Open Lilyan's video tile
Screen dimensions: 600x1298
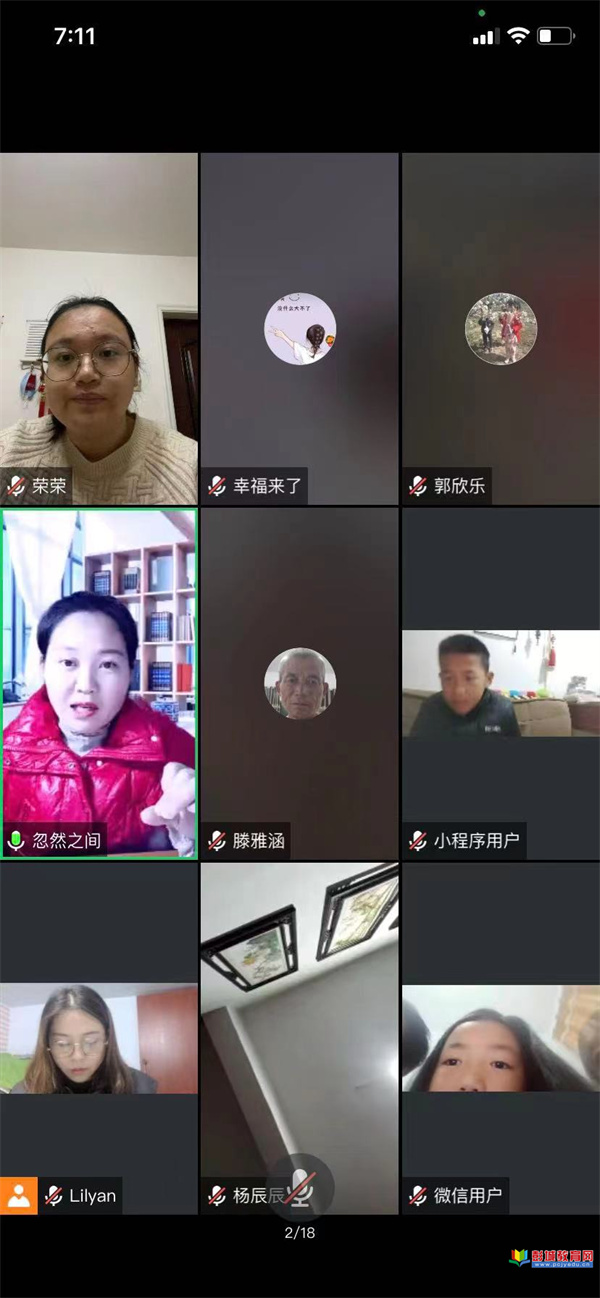click(x=98, y=1038)
